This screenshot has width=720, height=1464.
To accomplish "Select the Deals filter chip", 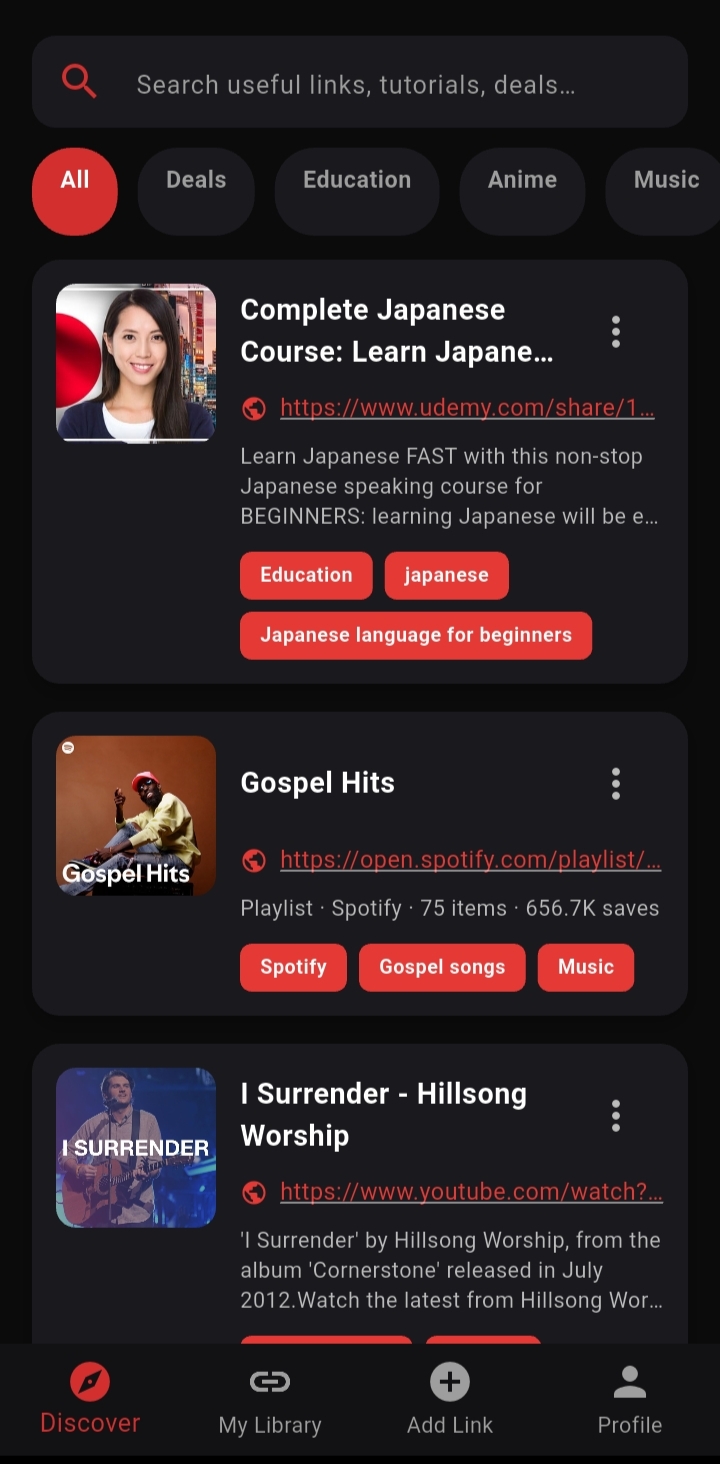I will point(196,181).
